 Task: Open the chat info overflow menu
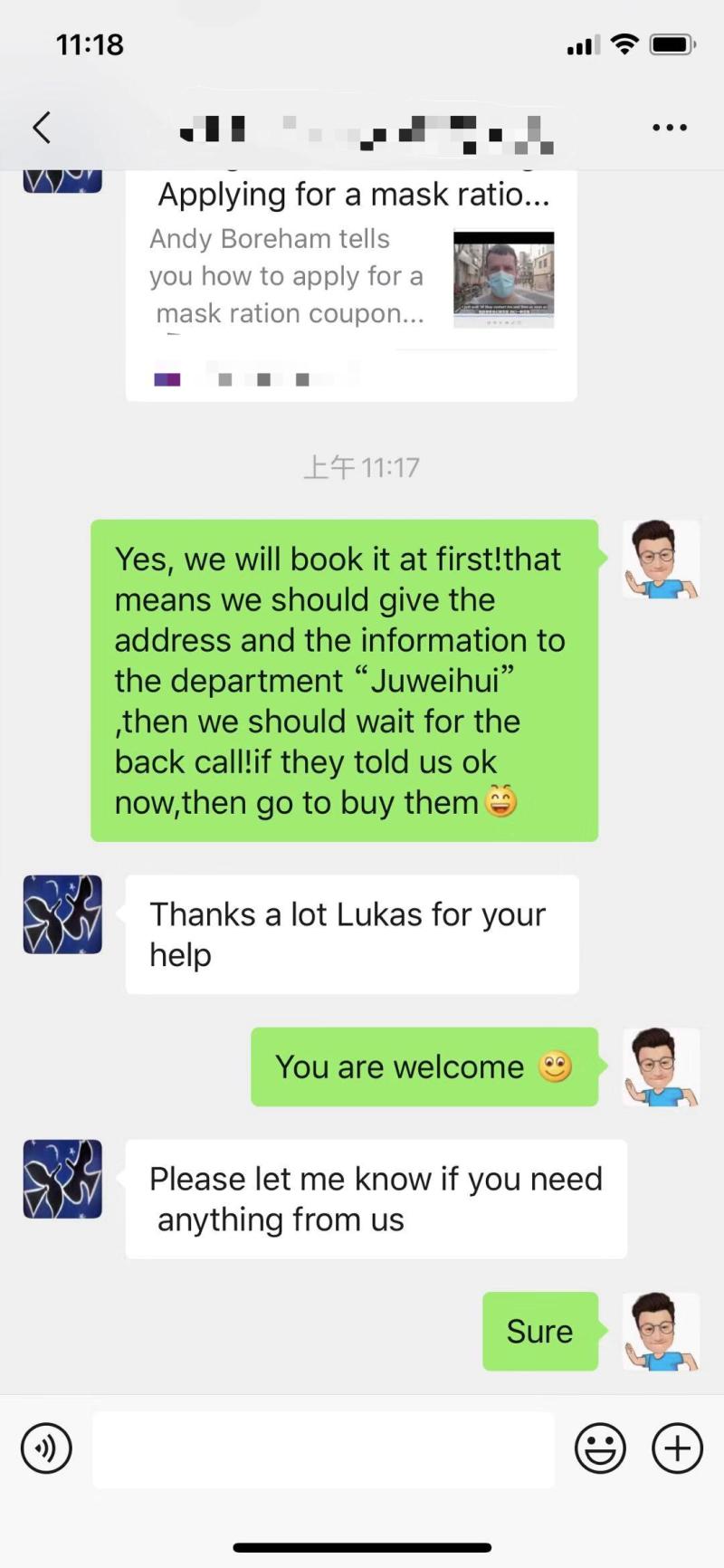tap(670, 128)
